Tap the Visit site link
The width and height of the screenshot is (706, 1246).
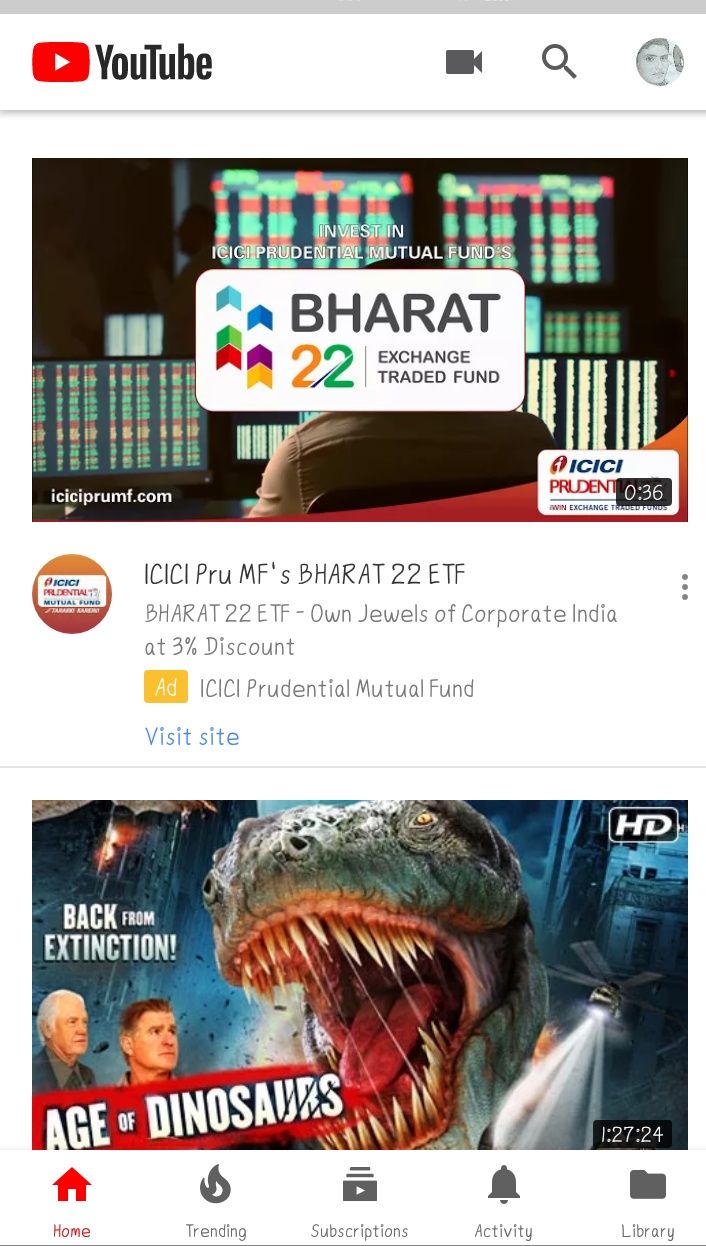click(192, 737)
